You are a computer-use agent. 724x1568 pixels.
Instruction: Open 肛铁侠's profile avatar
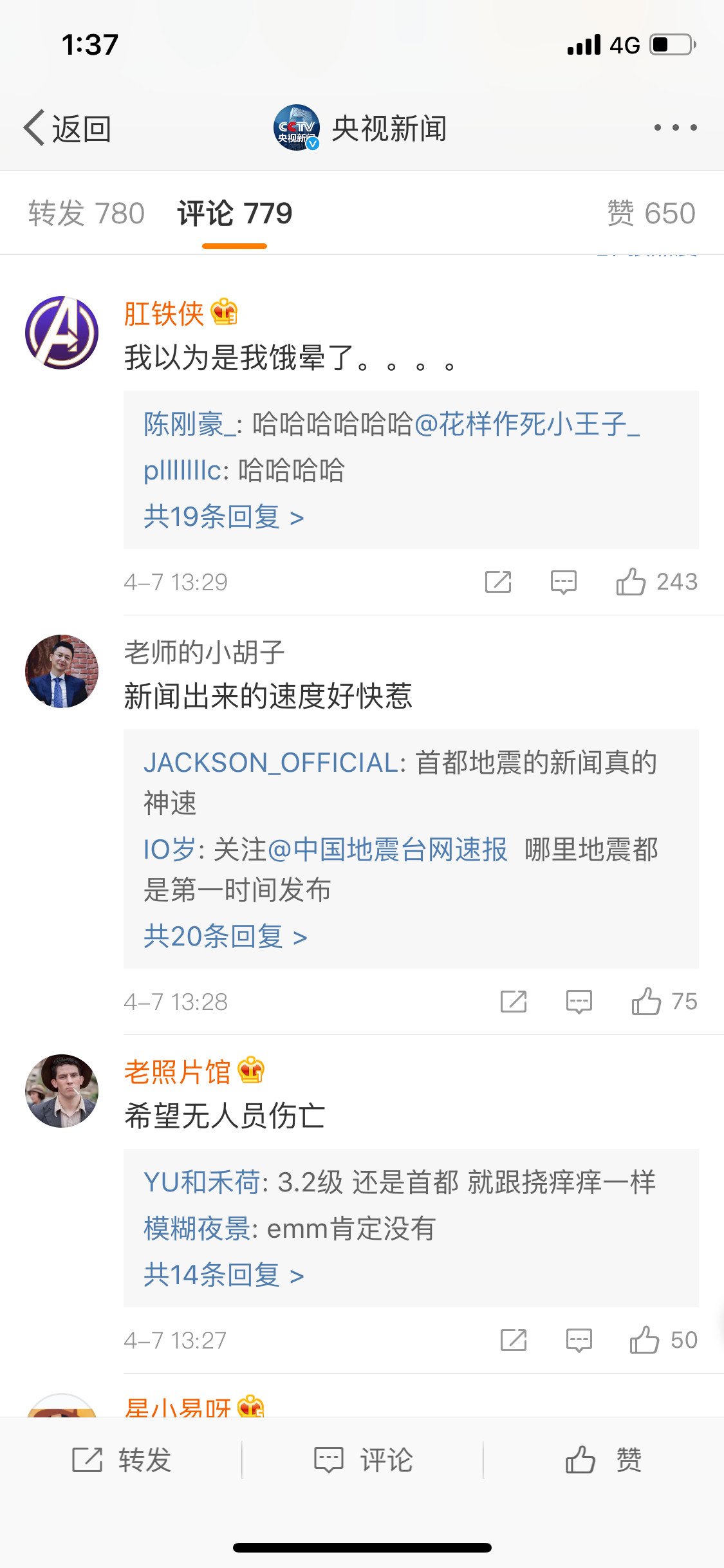click(62, 333)
